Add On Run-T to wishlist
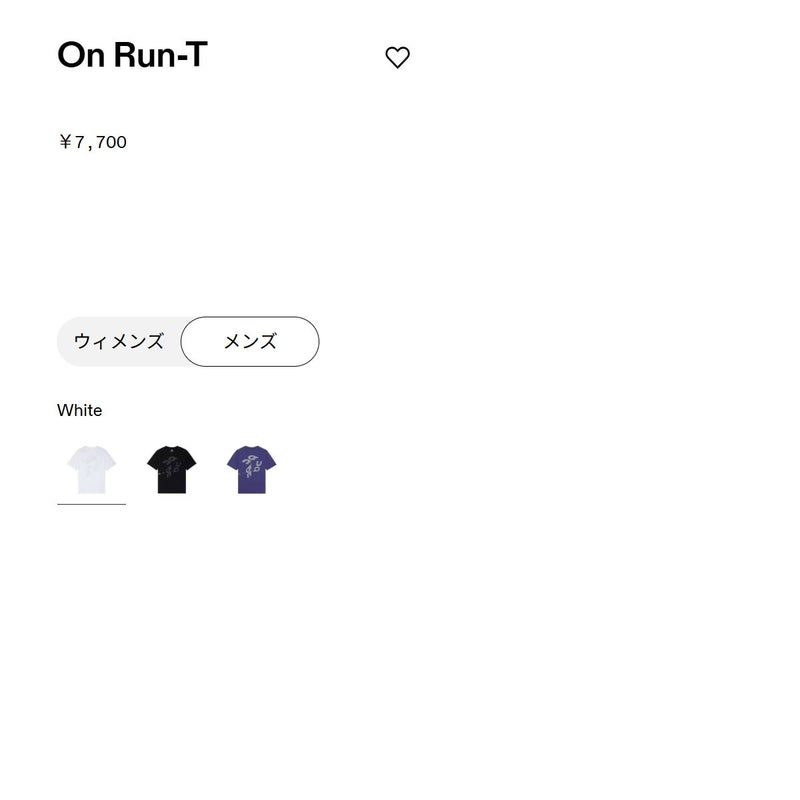This screenshot has height=800, width=800. coord(397,58)
